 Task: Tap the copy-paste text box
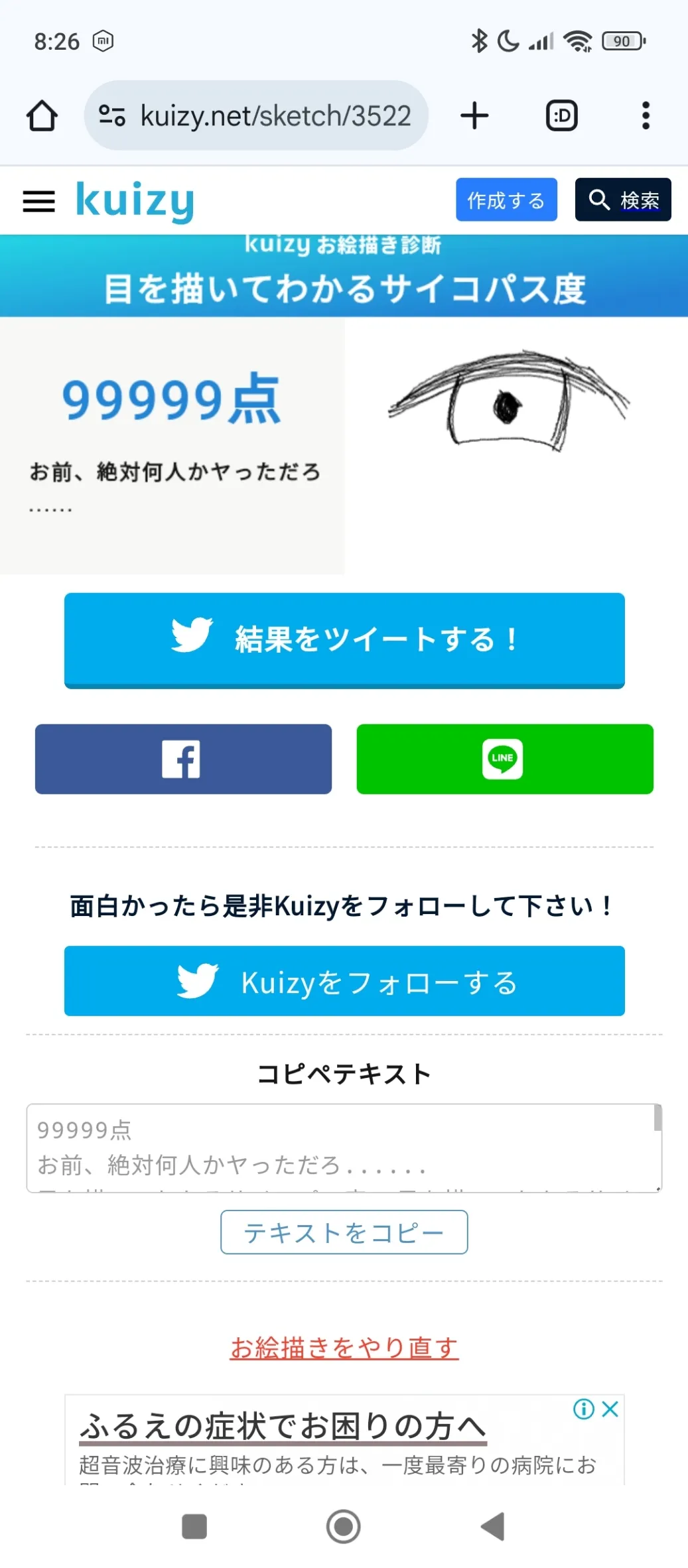point(344,1148)
